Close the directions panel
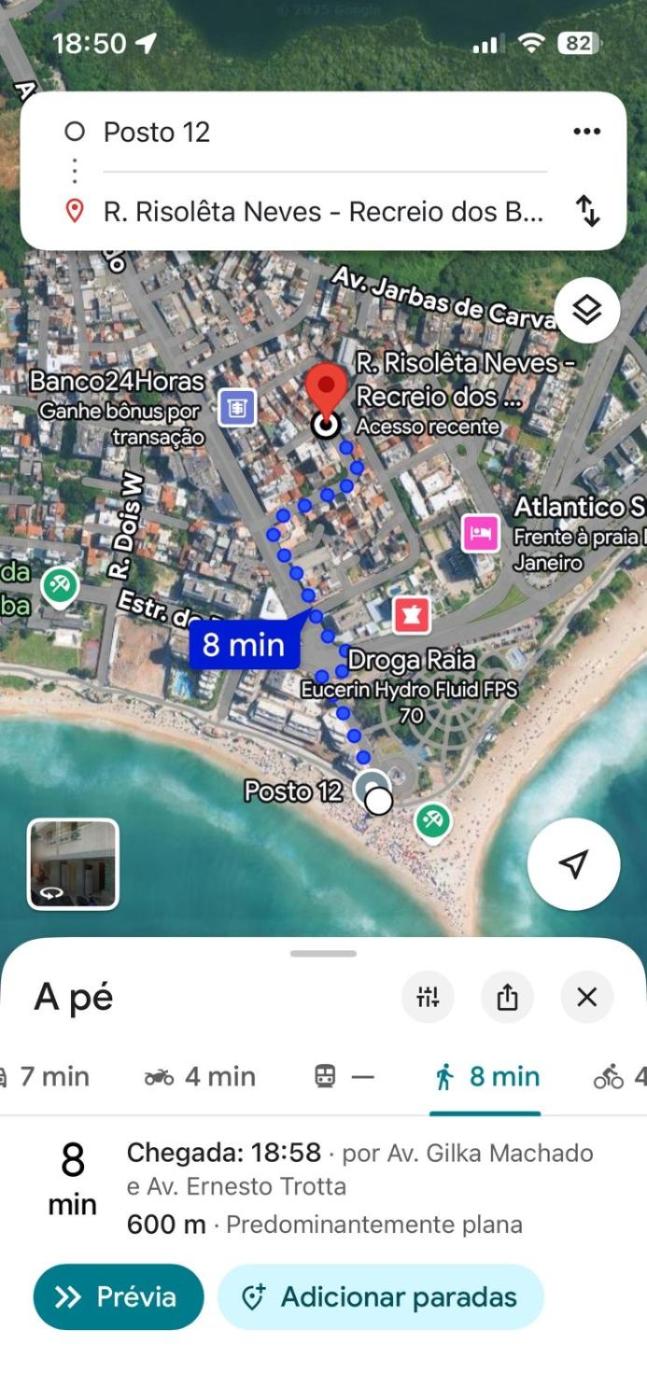The width and height of the screenshot is (647, 1400). click(x=587, y=997)
